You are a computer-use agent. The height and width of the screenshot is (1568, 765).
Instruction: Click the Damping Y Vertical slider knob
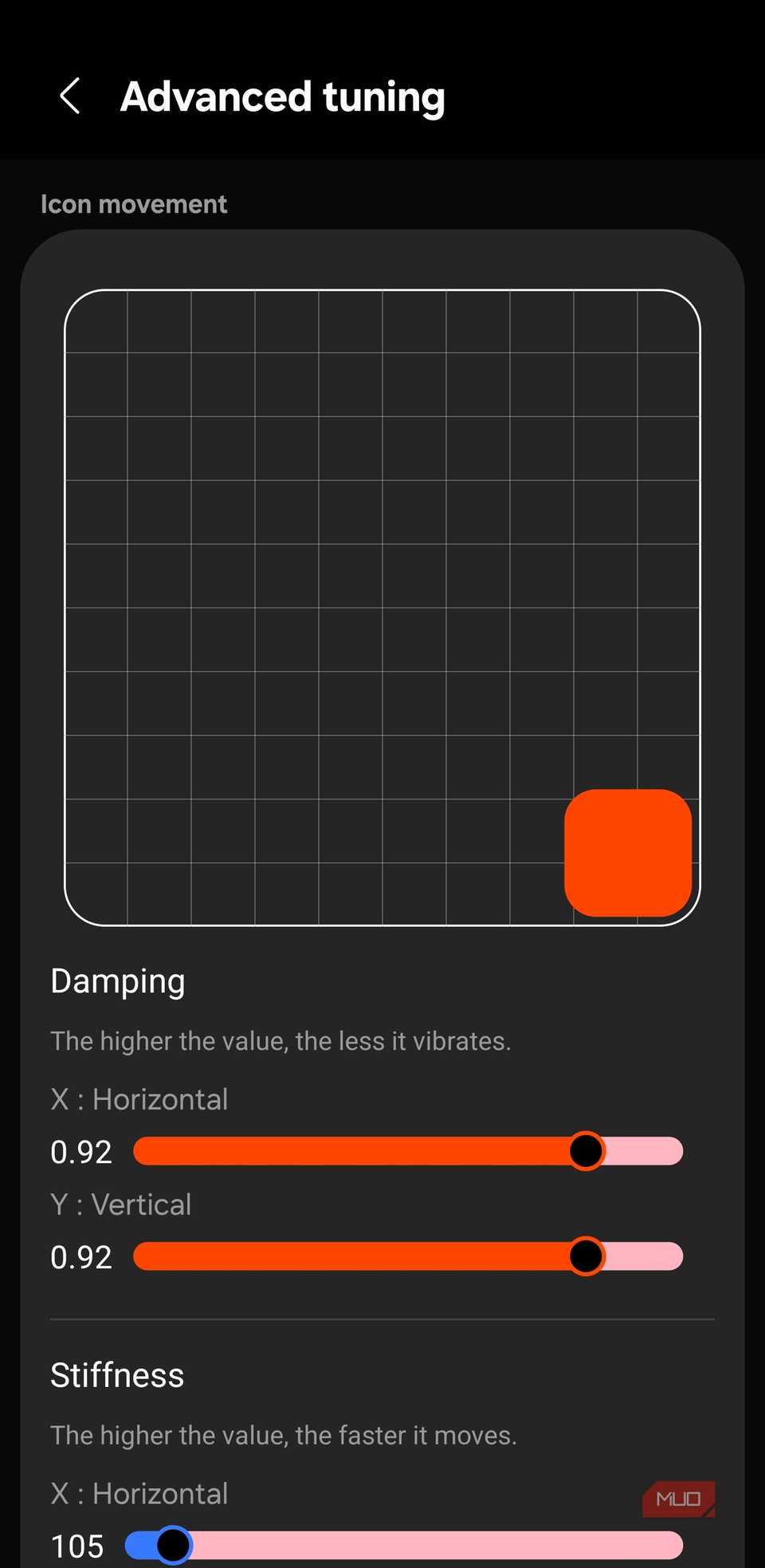click(586, 1256)
